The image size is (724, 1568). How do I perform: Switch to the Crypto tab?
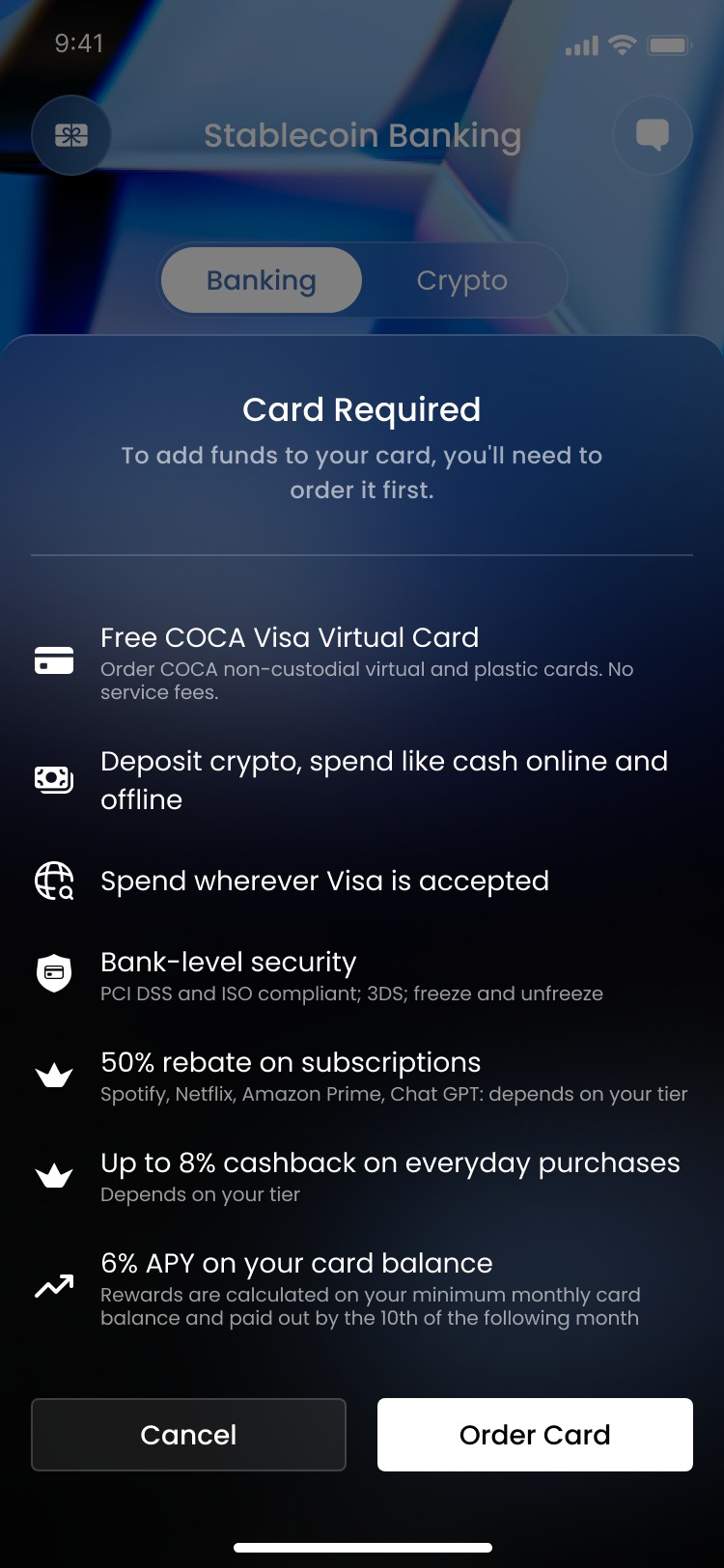461,280
